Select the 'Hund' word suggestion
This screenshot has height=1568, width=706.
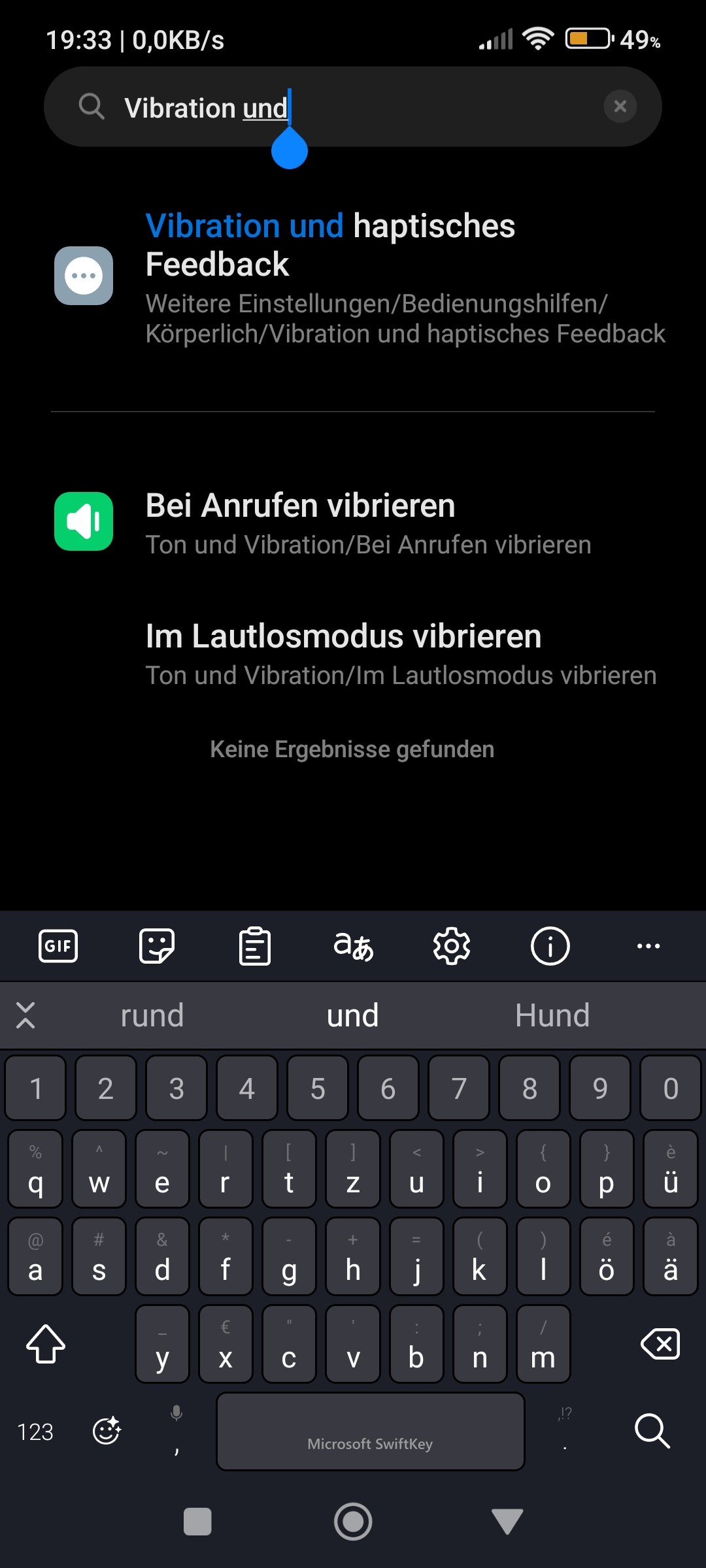point(552,1015)
